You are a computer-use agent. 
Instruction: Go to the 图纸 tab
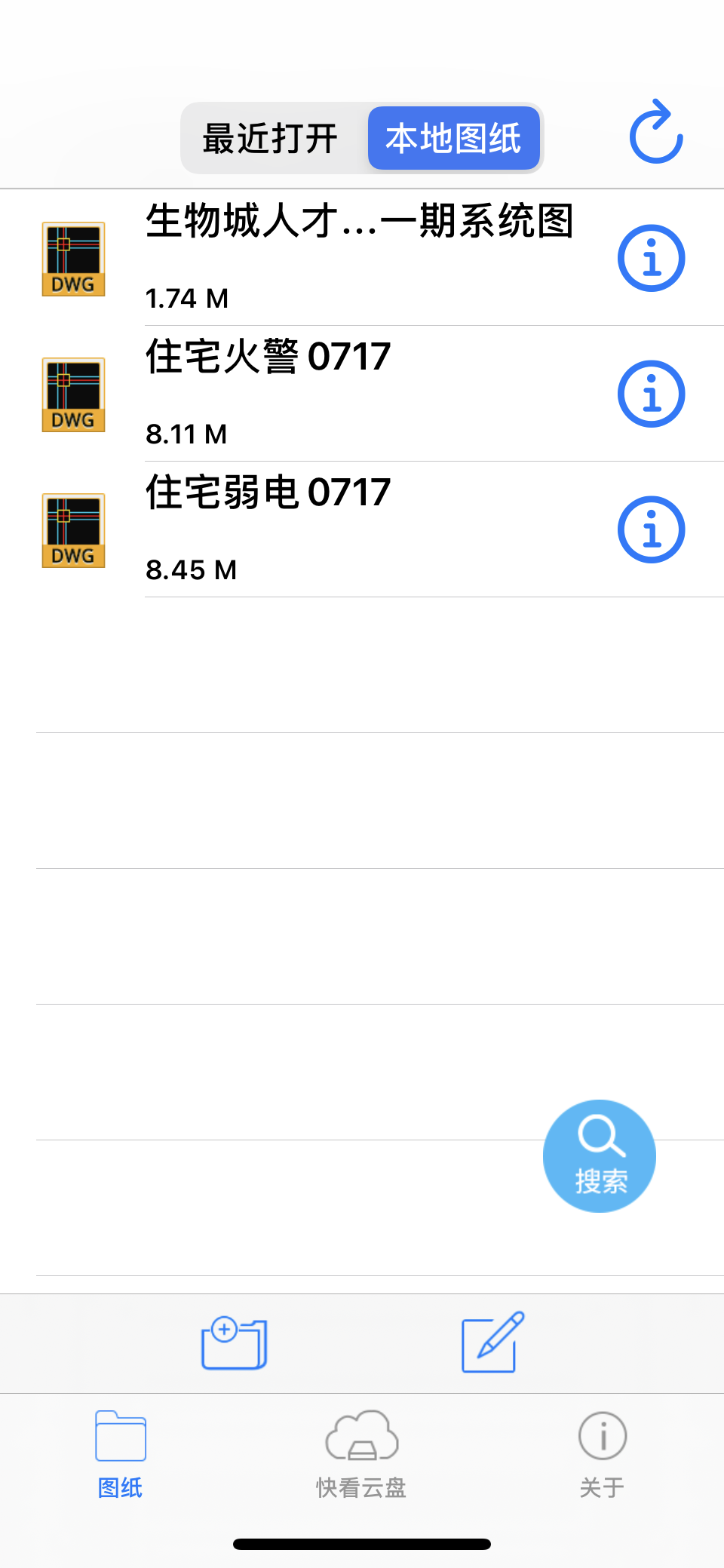[x=121, y=1454]
